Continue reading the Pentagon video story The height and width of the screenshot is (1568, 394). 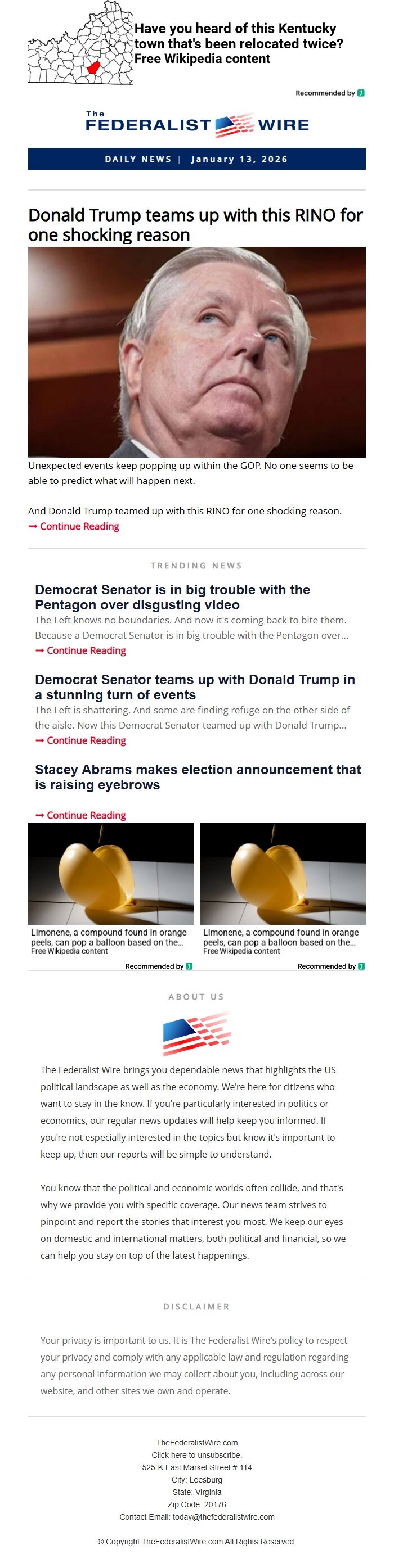86,650
